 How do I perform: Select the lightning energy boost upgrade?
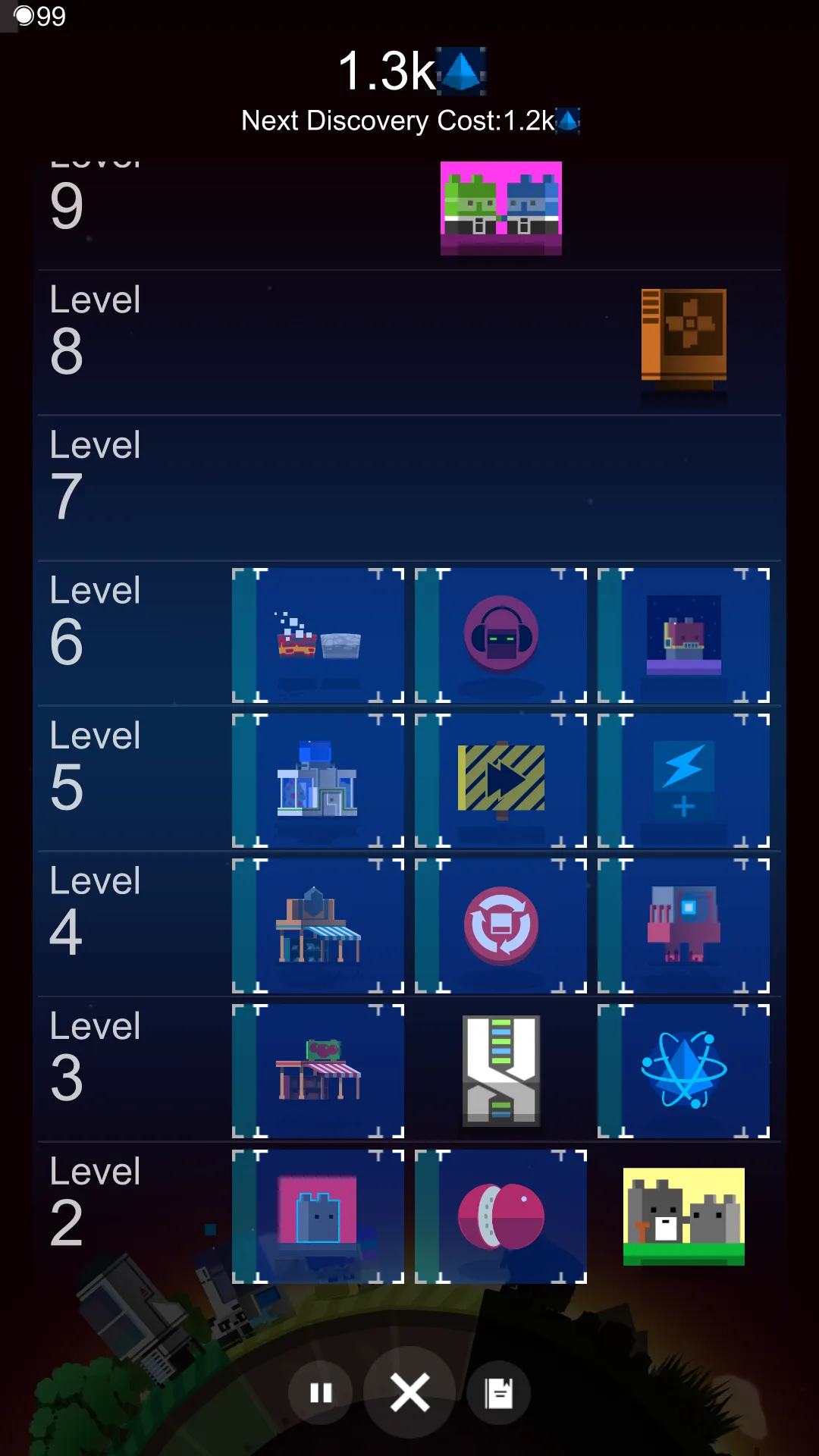click(682, 780)
